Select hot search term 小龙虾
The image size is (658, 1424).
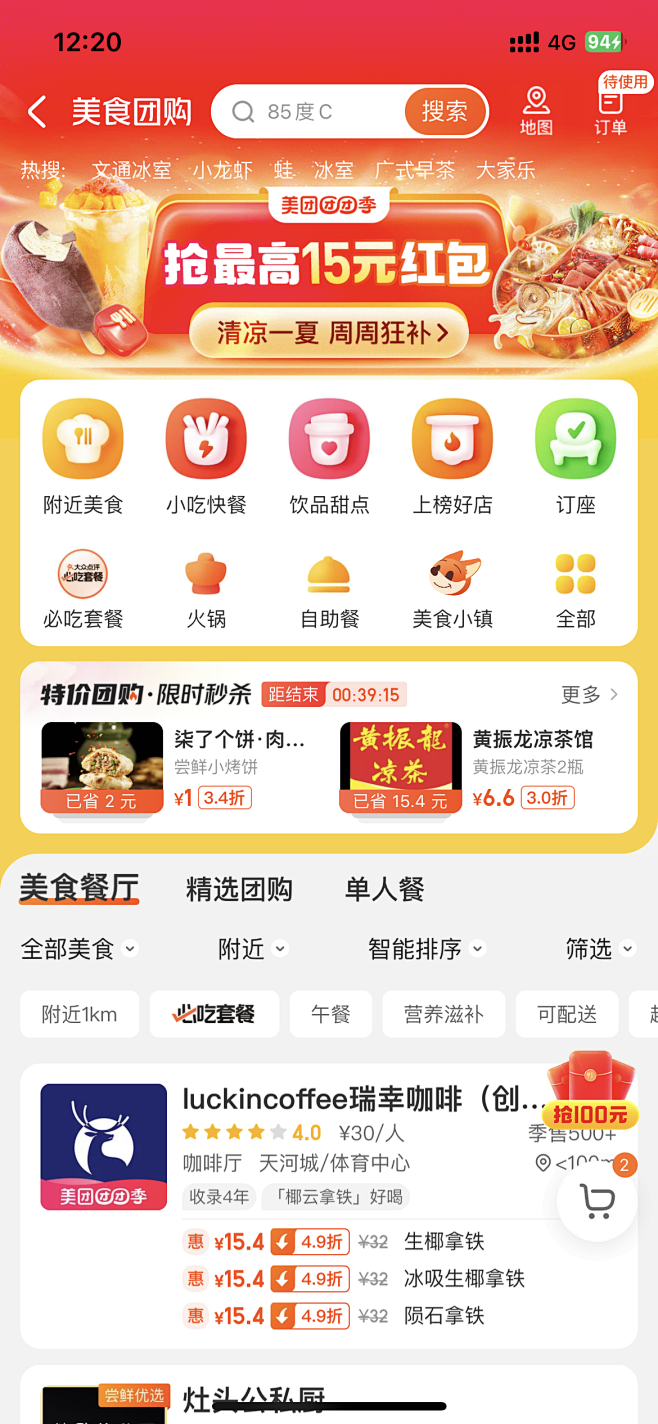[x=223, y=170]
